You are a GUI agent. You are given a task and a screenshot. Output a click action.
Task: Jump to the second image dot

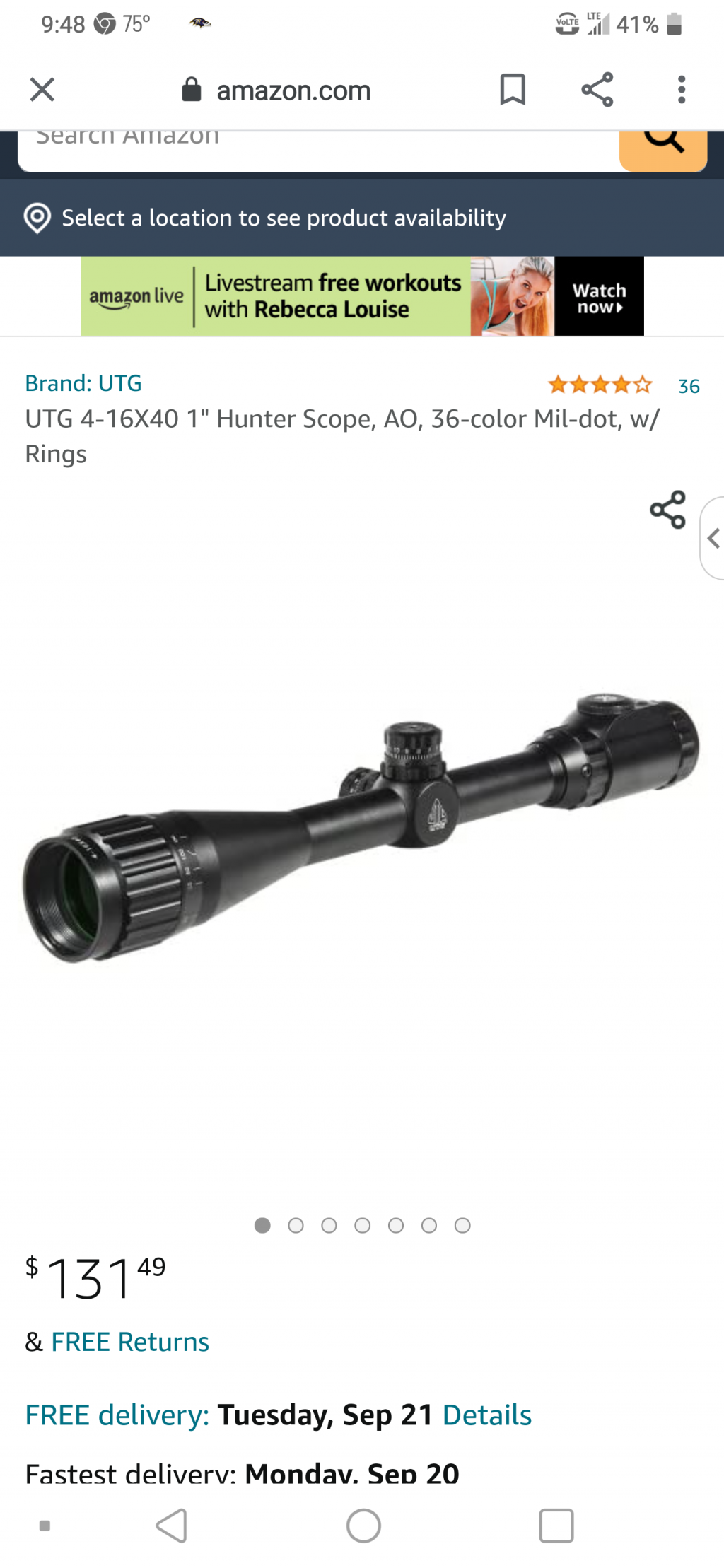pos(296,1225)
